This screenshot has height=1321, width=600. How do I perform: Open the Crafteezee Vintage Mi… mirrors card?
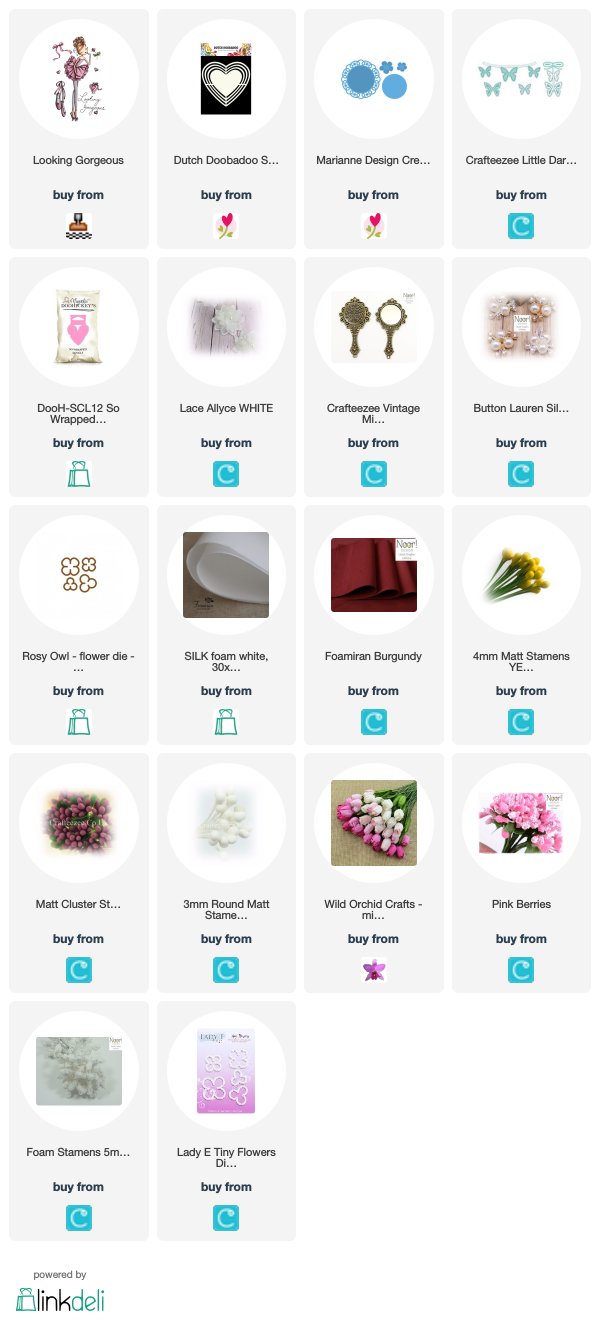point(373,377)
